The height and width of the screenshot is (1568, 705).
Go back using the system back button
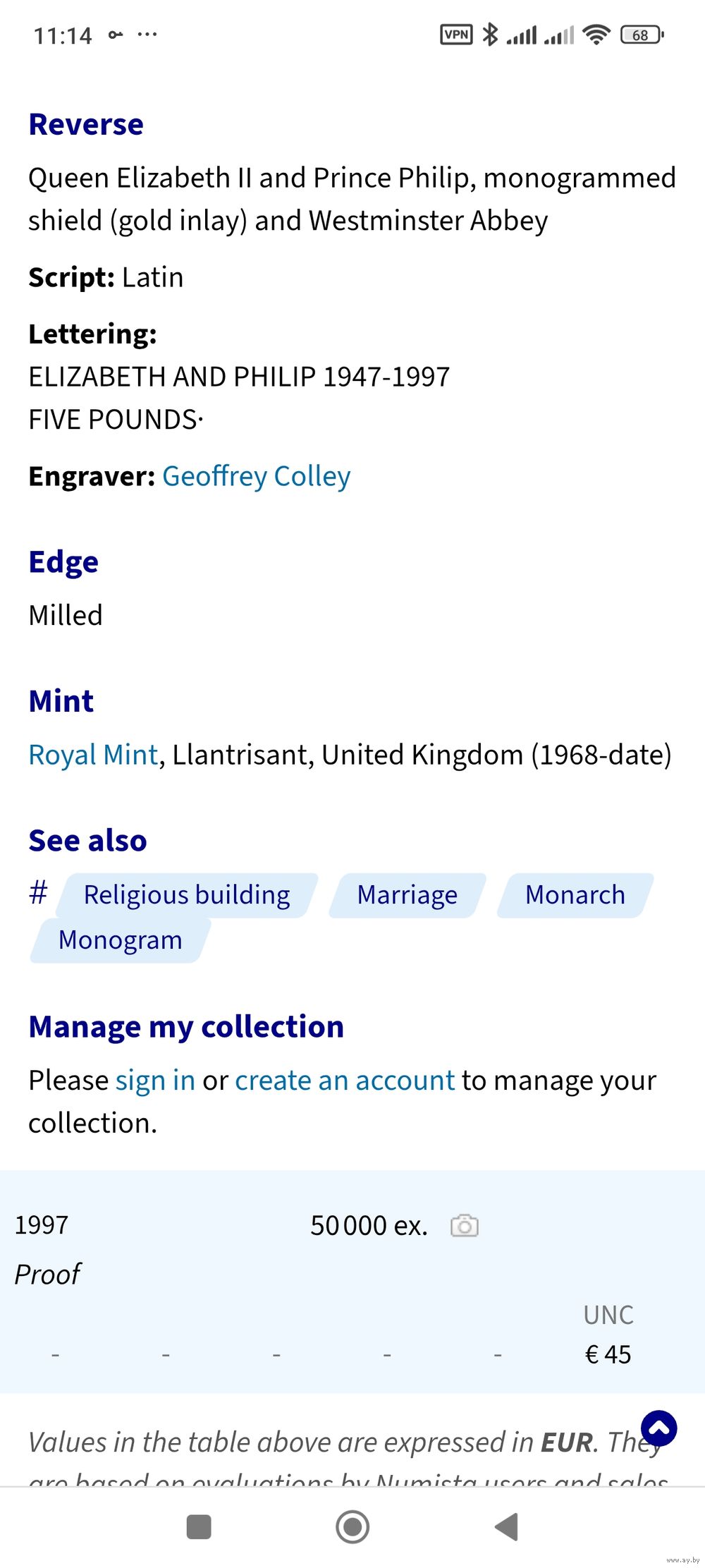coord(506,1527)
